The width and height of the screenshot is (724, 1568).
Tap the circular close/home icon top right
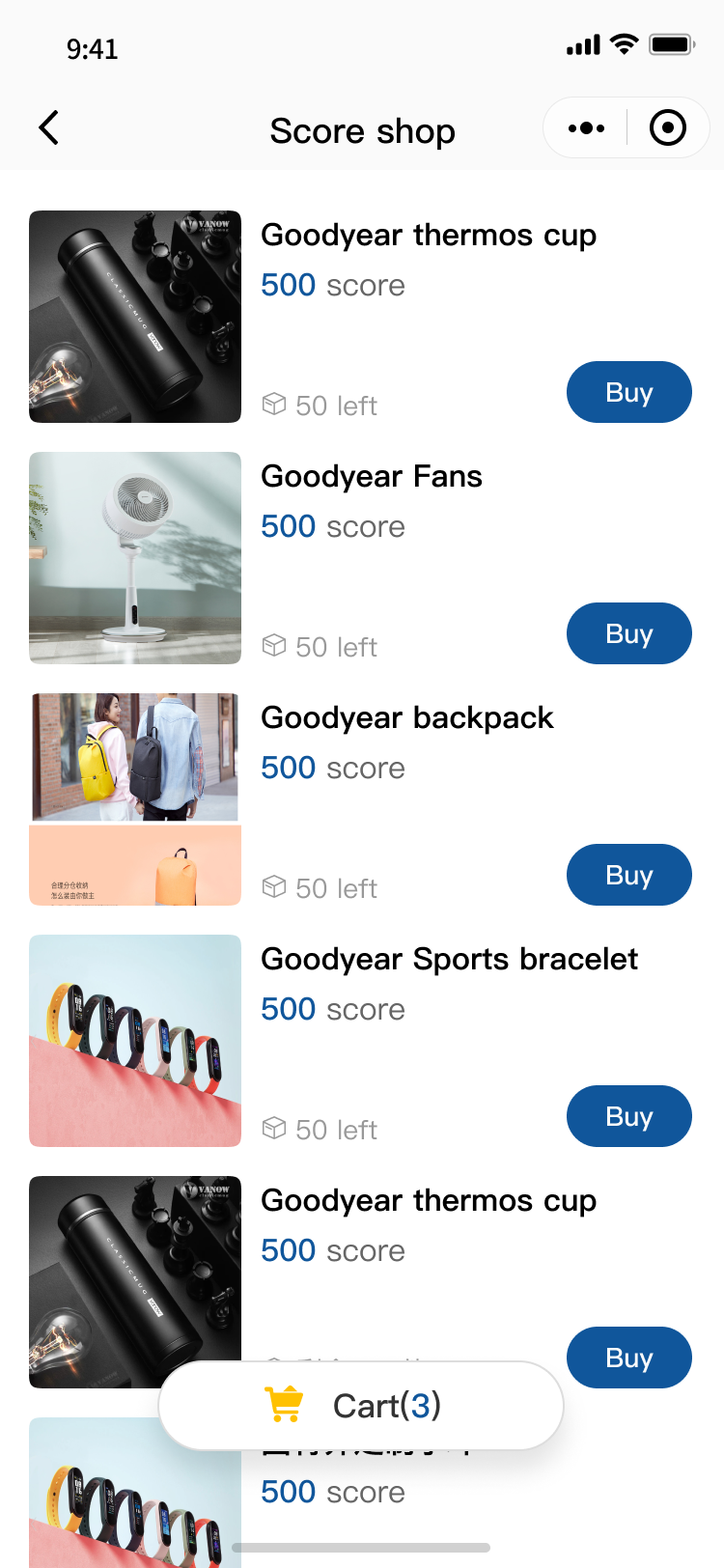pos(667,126)
